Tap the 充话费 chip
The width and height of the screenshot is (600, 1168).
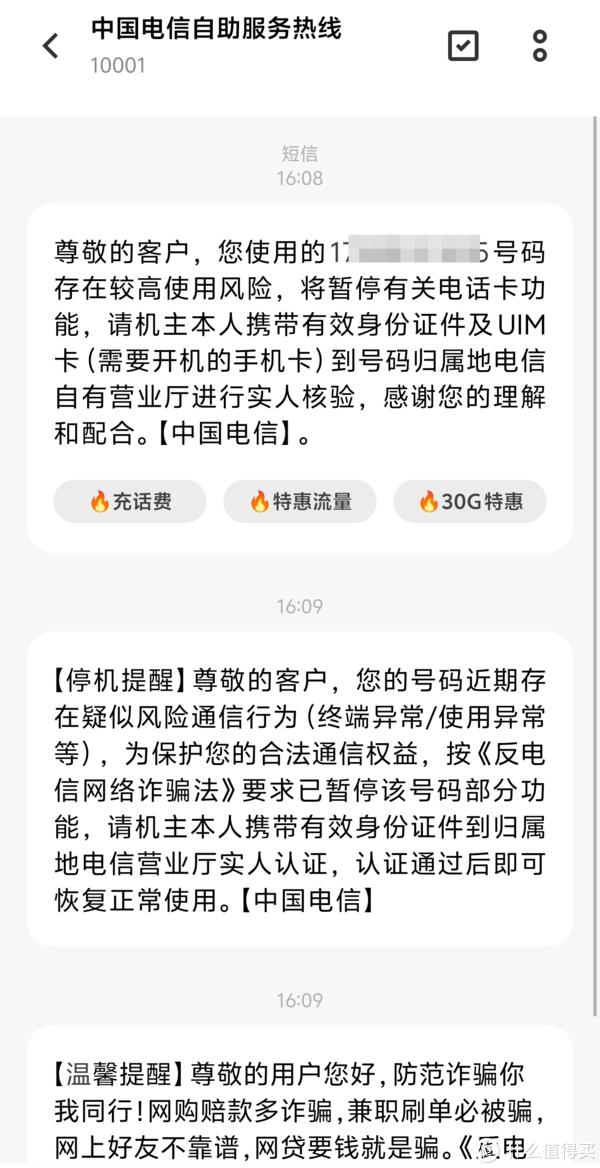click(x=130, y=501)
